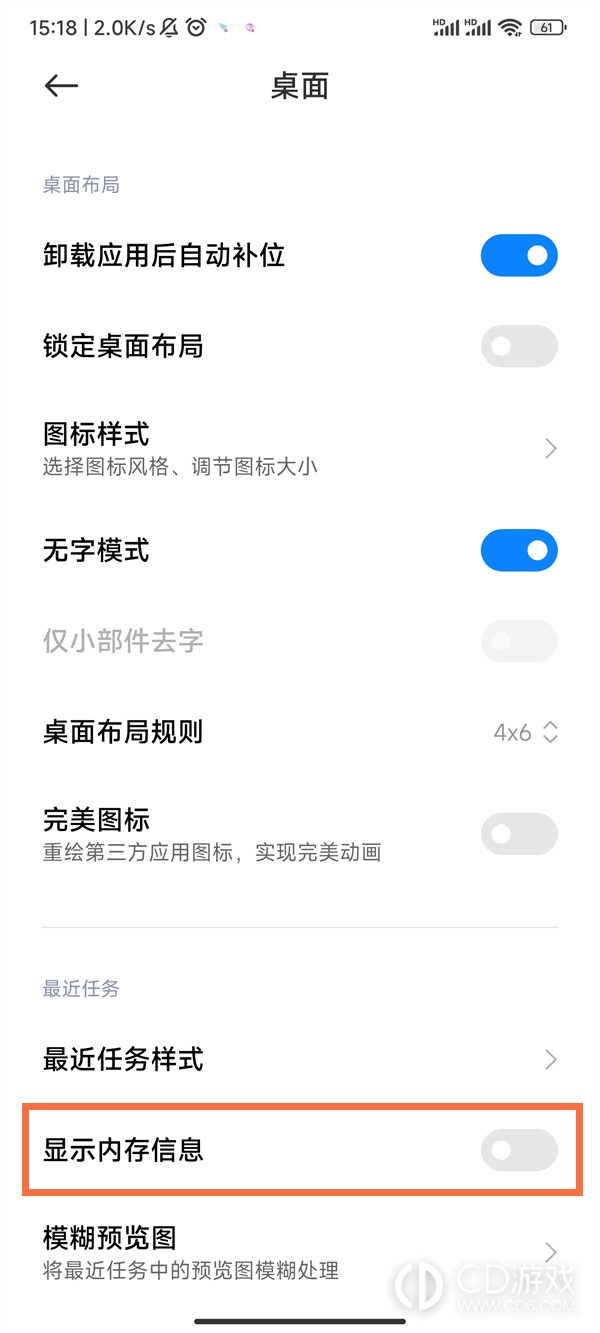Disable 无字模式 switch

point(519,550)
